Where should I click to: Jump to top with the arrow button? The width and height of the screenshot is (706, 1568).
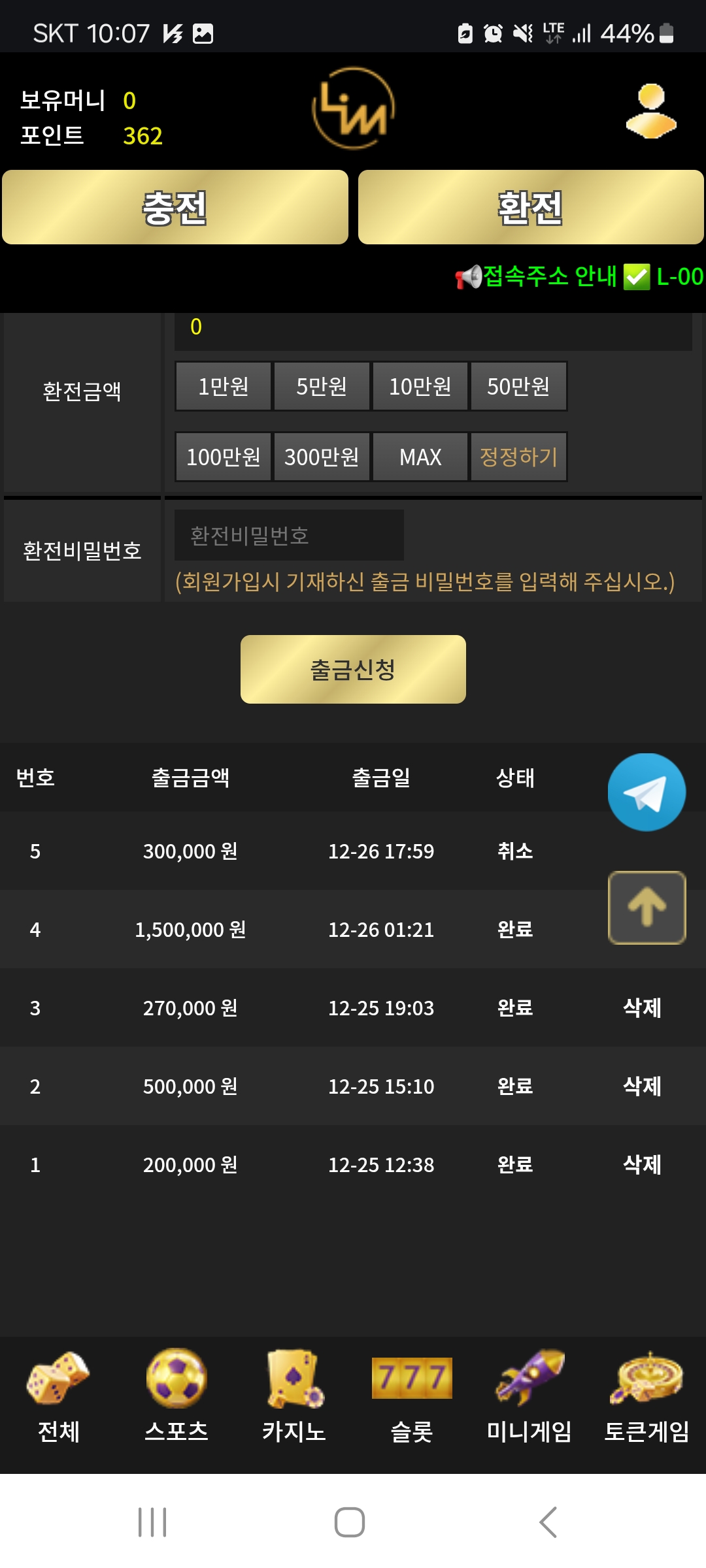[x=647, y=907]
